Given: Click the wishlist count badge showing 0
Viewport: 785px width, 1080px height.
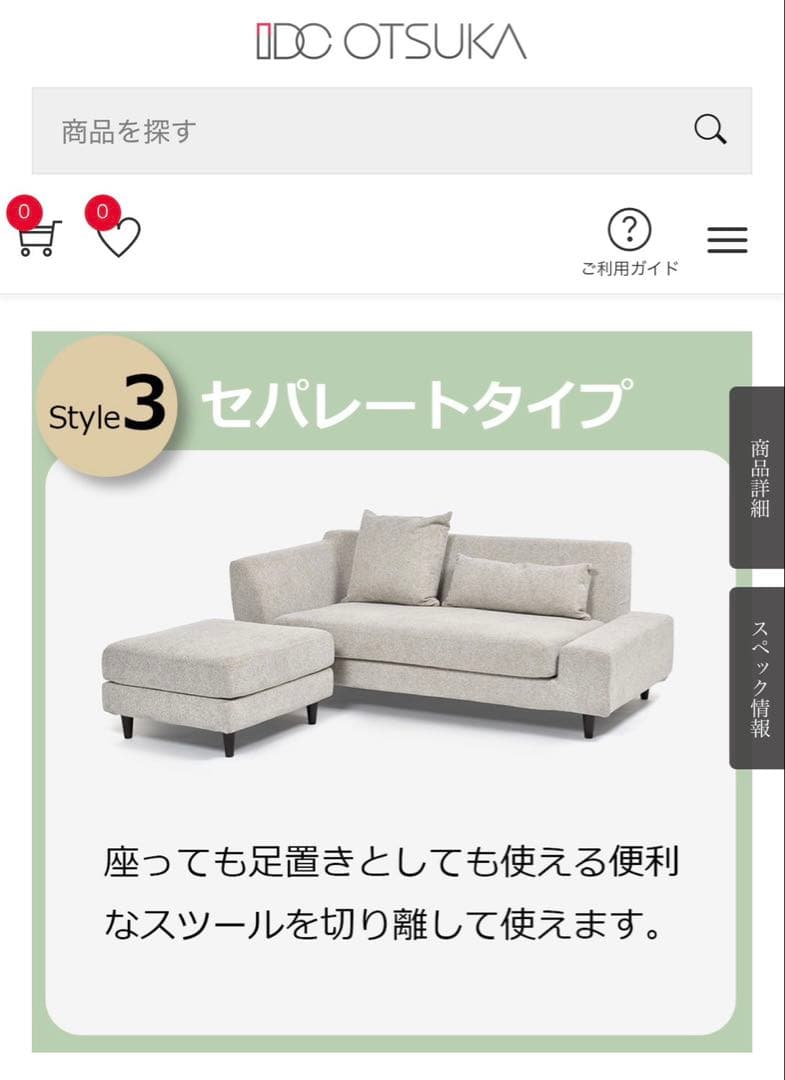Looking at the screenshot, I should pos(99,211).
